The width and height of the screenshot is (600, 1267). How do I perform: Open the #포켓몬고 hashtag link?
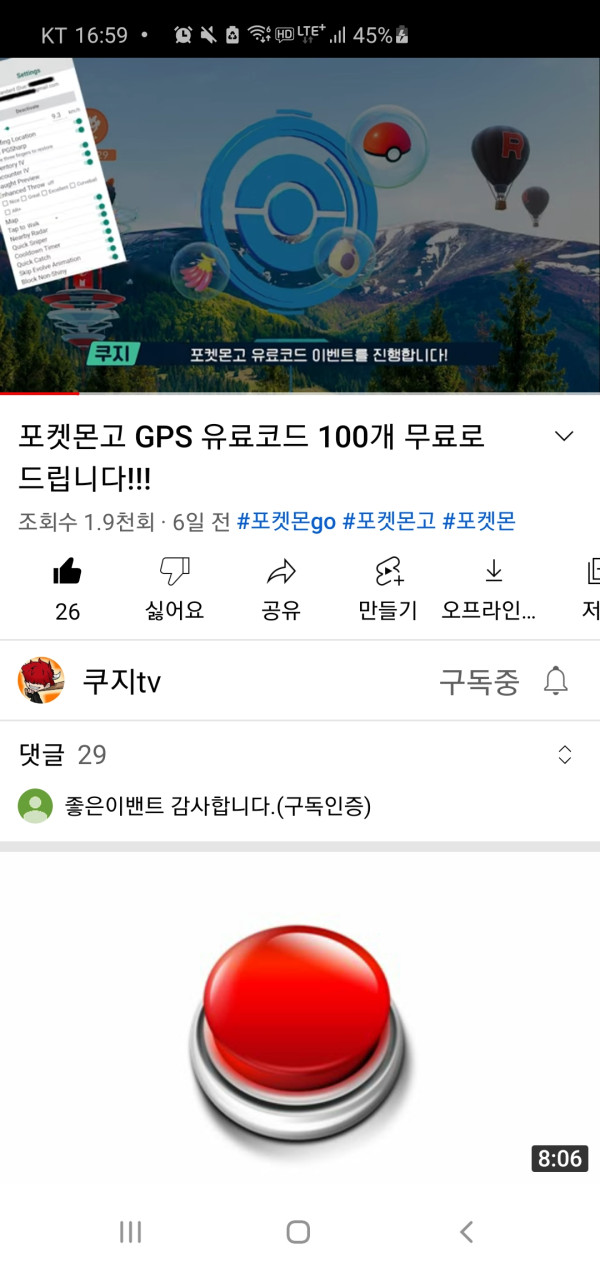[x=389, y=521]
